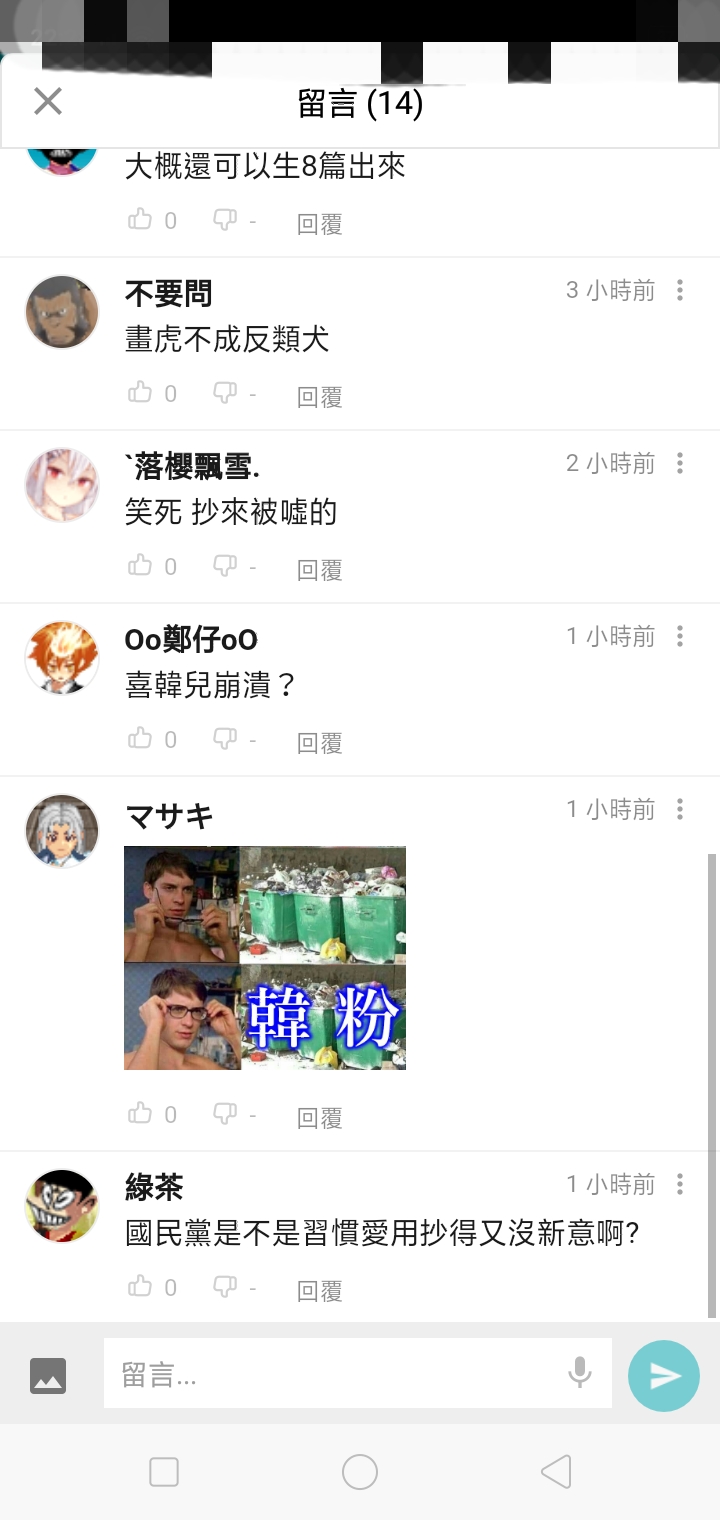Open options menu for 不要問's comment
The image size is (720, 1520).
coord(680,290)
